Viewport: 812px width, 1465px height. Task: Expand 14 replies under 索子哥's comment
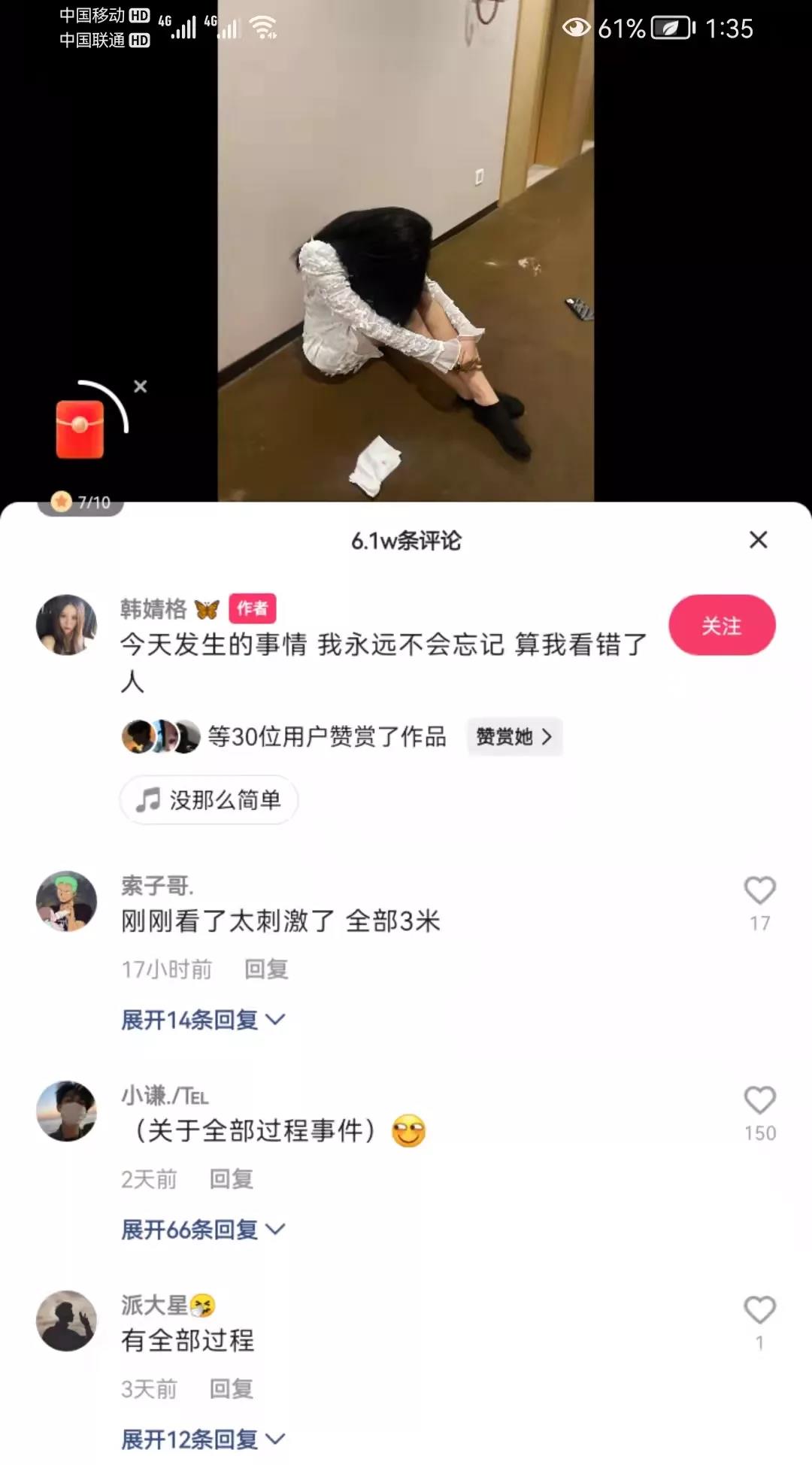(203, 1020)
